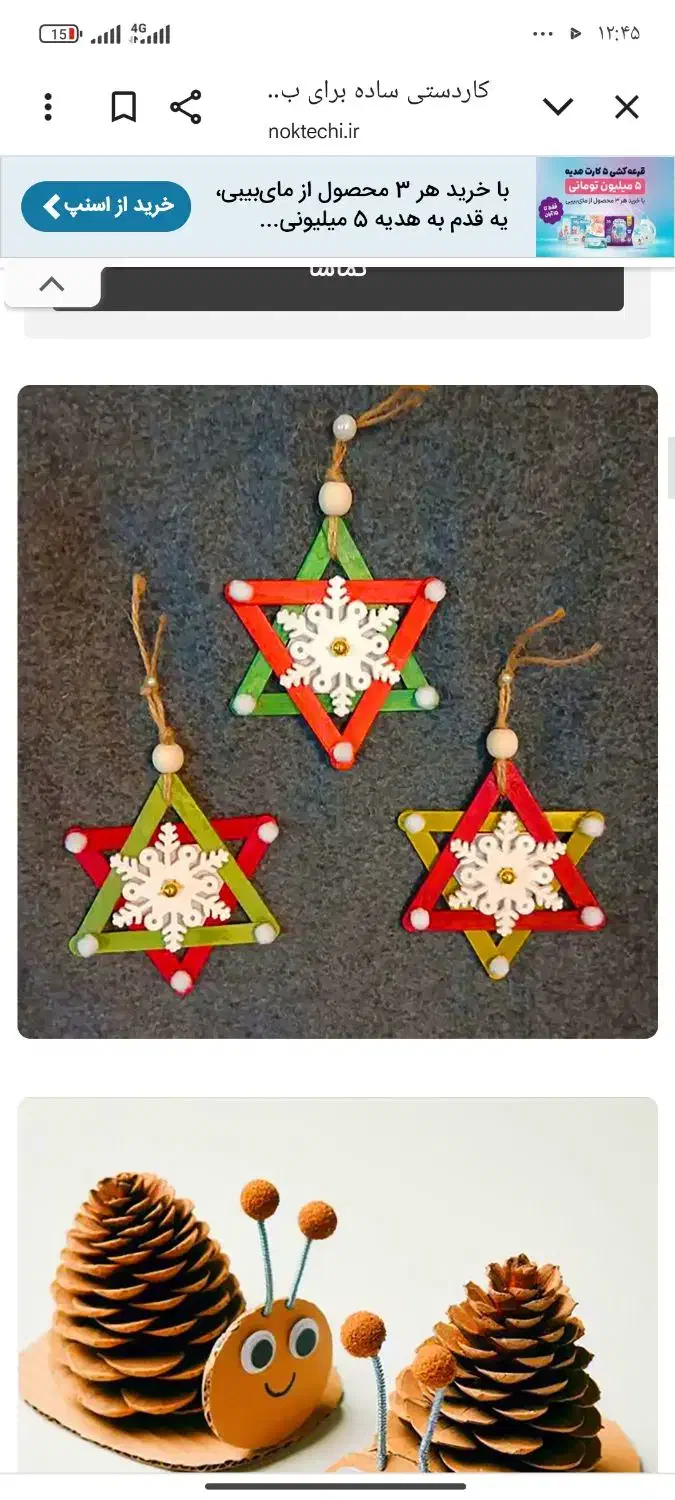
Task: Open the three-dot overflow menu
Action: [48, 107]
